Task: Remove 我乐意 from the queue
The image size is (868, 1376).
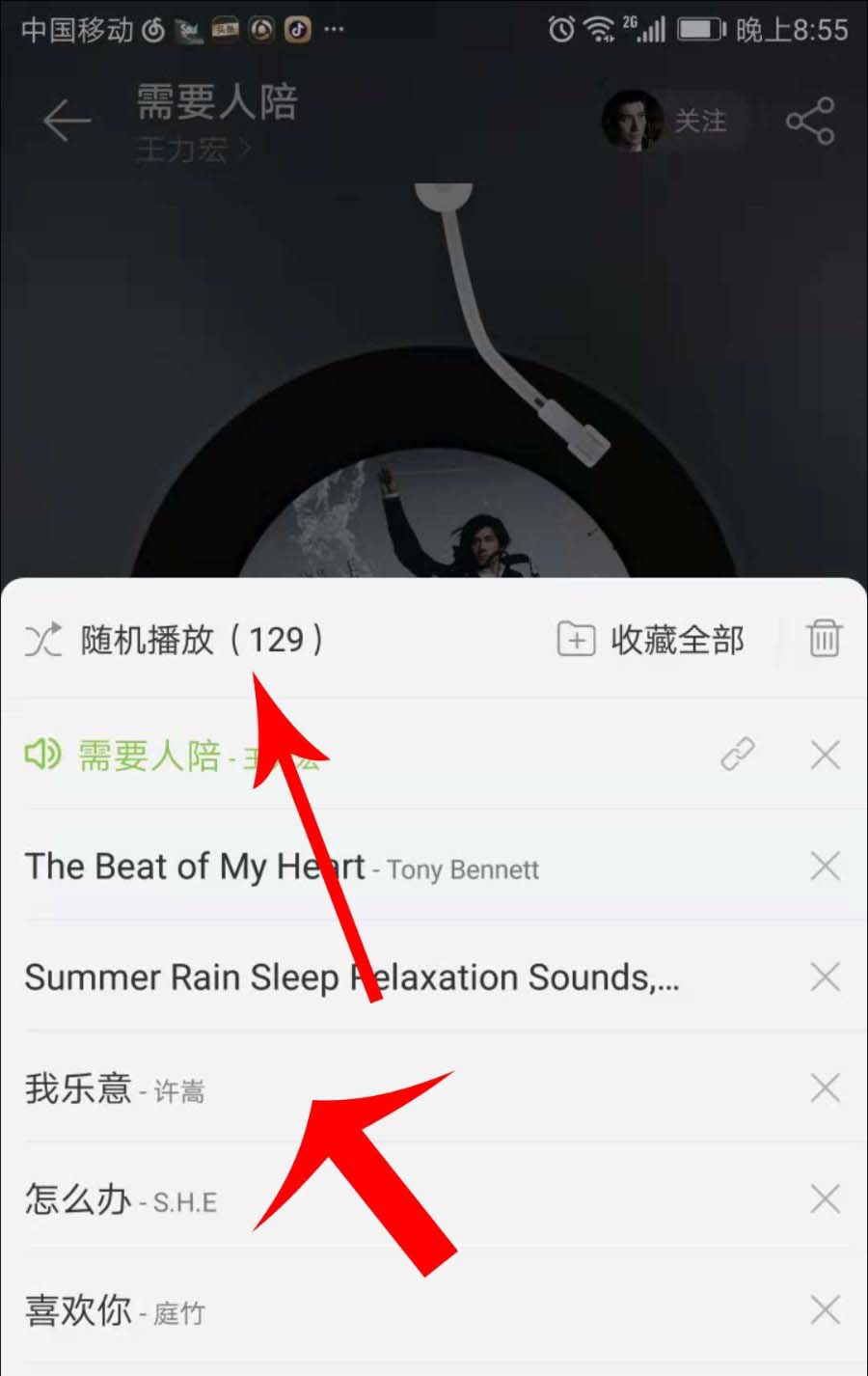Action: tap(826, 1088)
